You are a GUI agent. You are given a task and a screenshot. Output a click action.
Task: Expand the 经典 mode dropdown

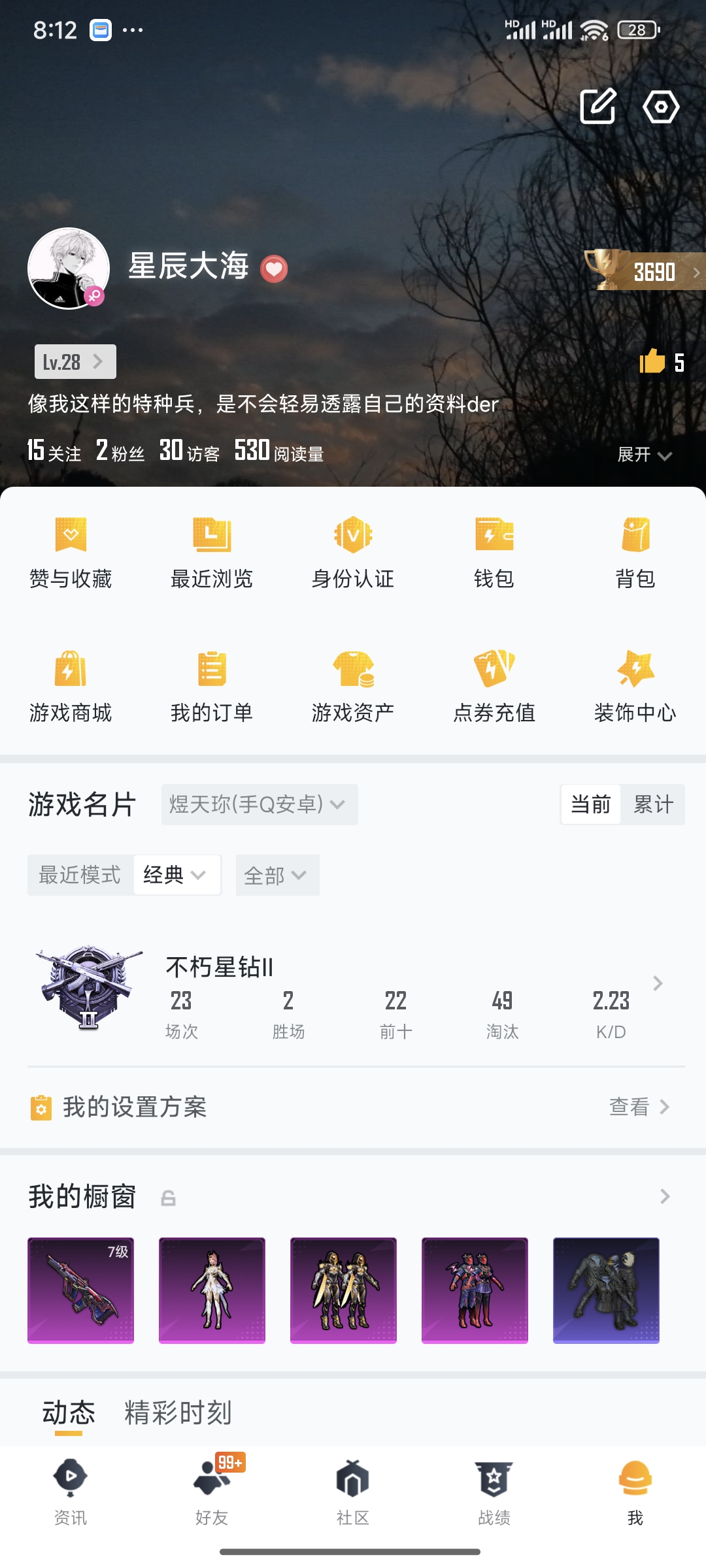point(176,875)
